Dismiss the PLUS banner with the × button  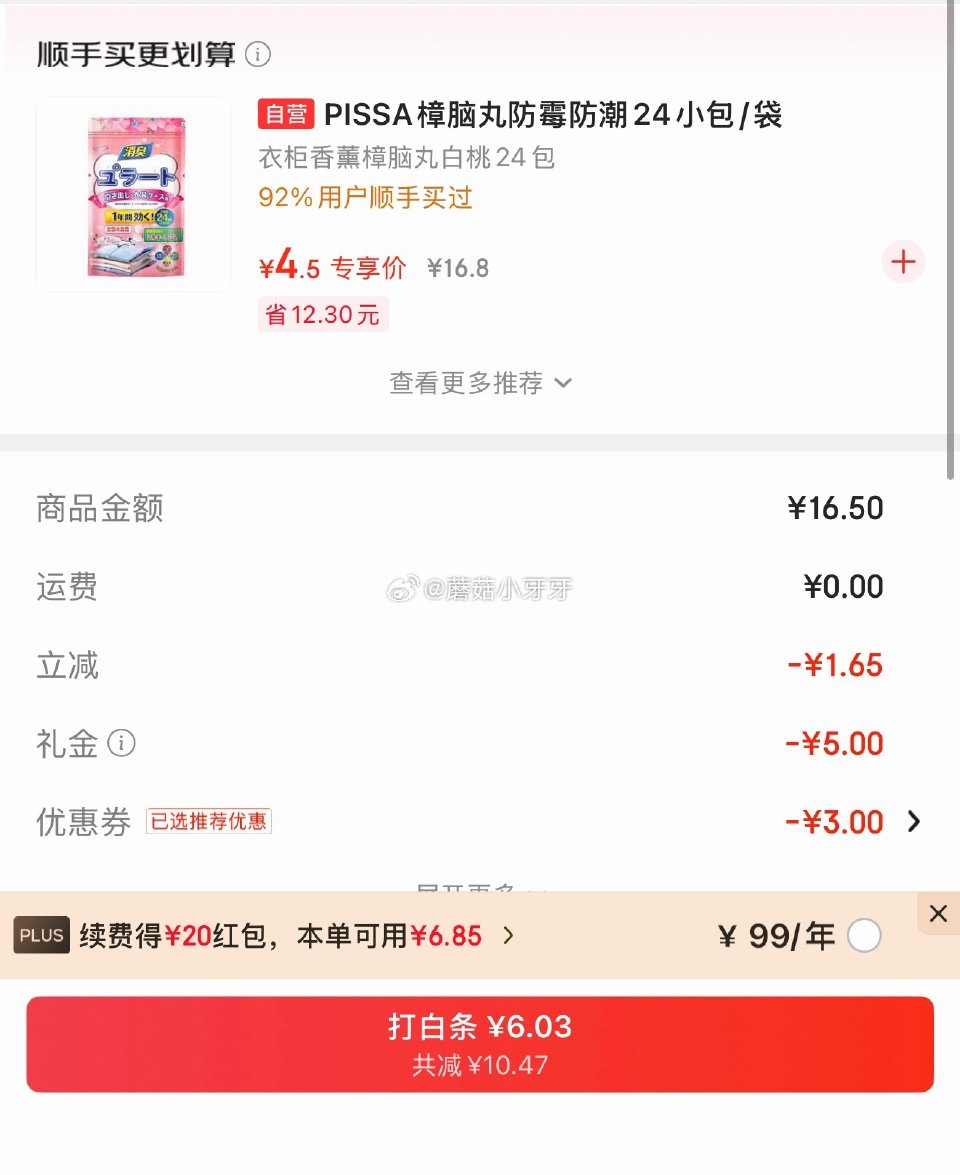coord(937,913)
